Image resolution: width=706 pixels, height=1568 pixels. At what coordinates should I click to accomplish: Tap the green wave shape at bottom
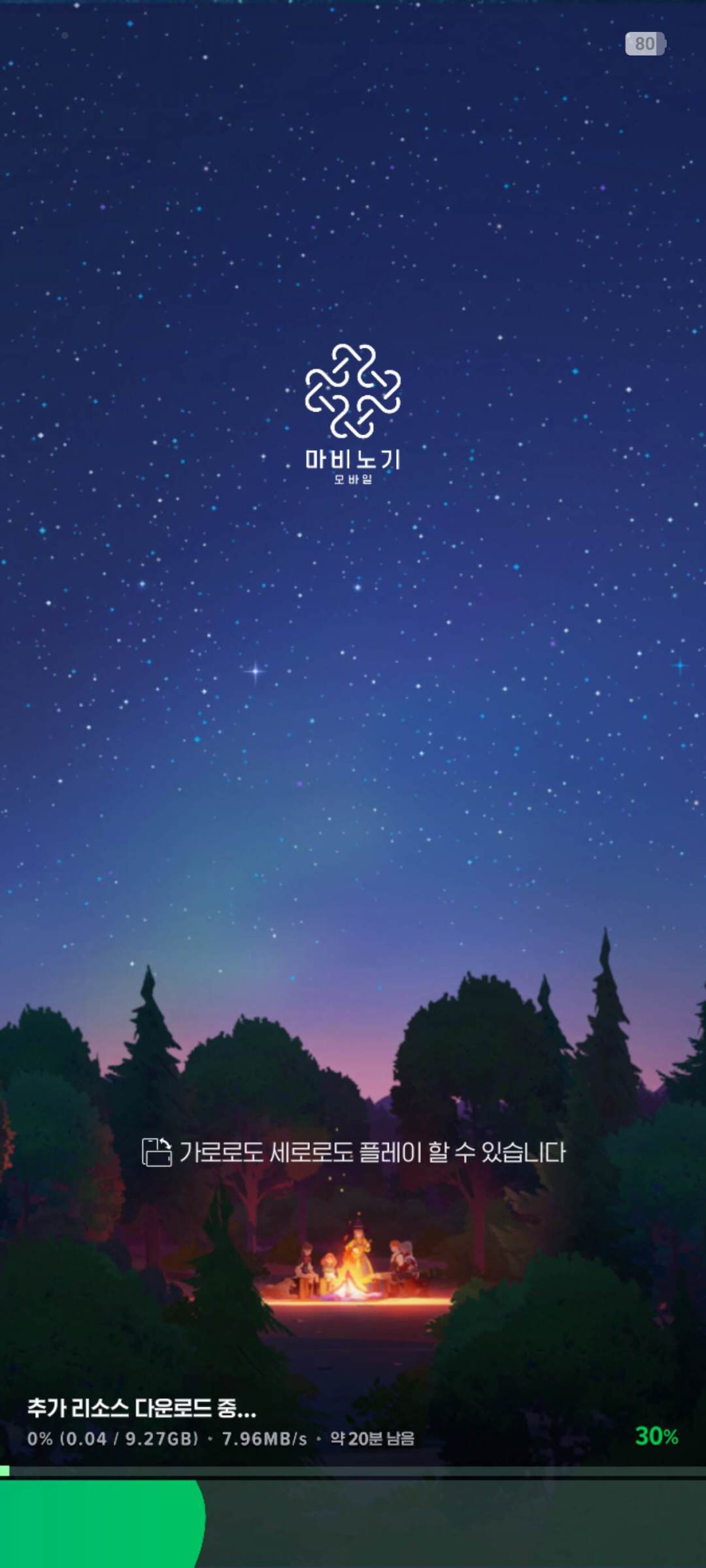coord(98,1529)
